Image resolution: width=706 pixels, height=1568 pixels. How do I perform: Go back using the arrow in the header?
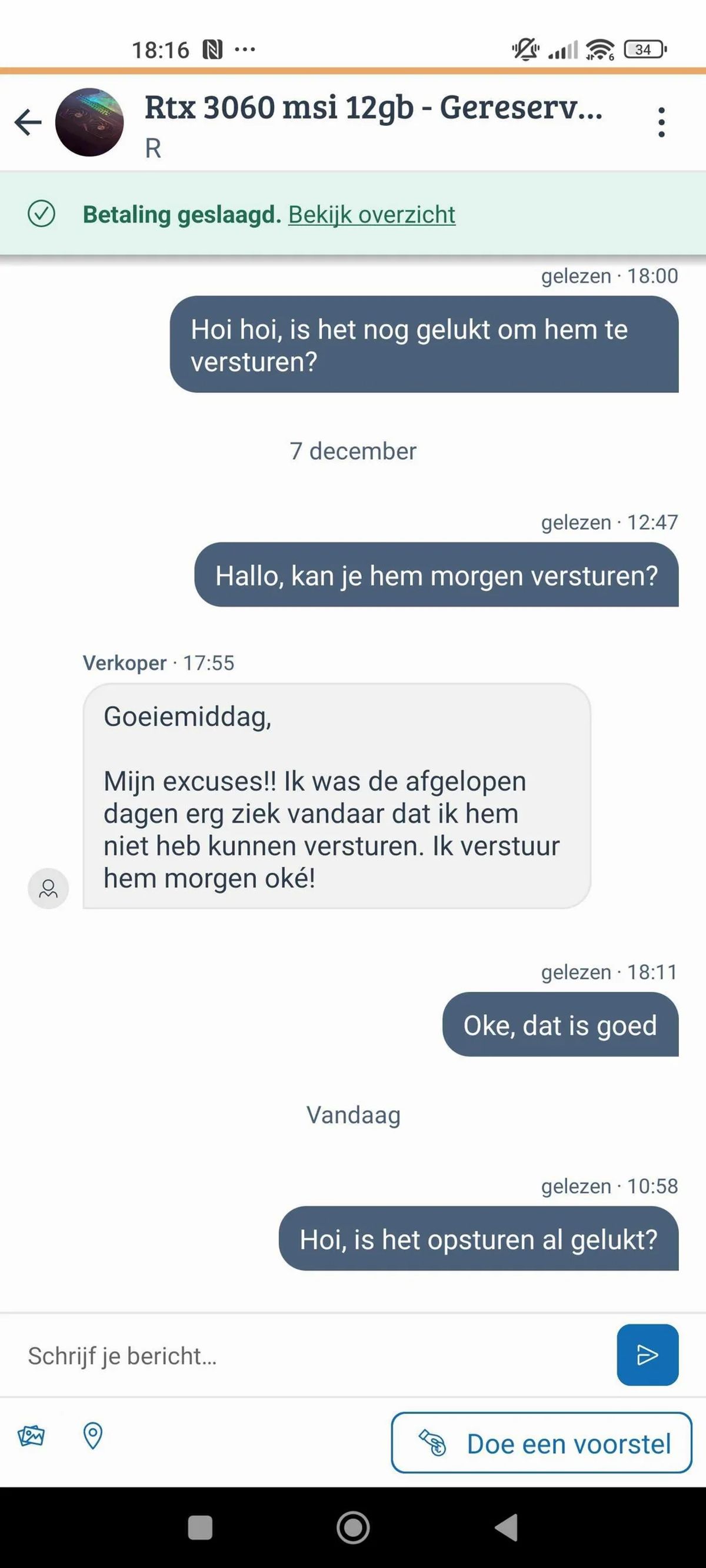(28, 122)
